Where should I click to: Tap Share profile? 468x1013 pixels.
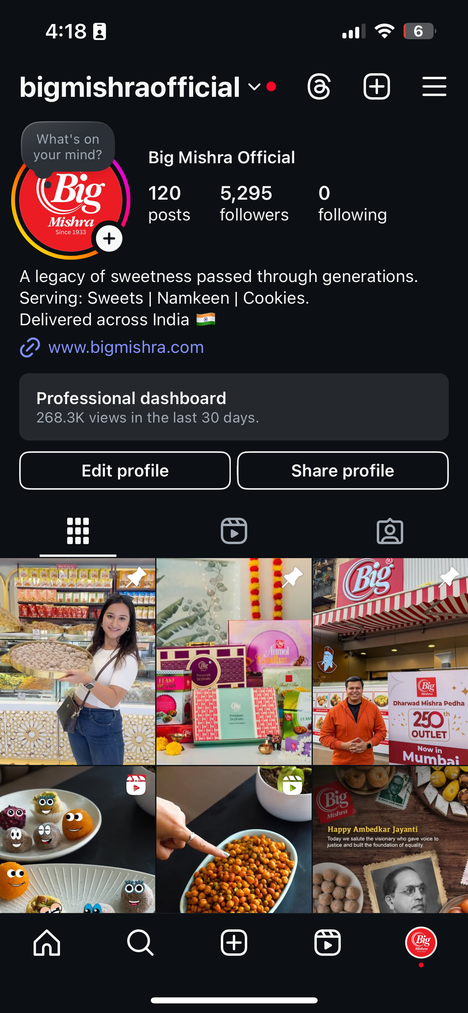tap(343, 470)
